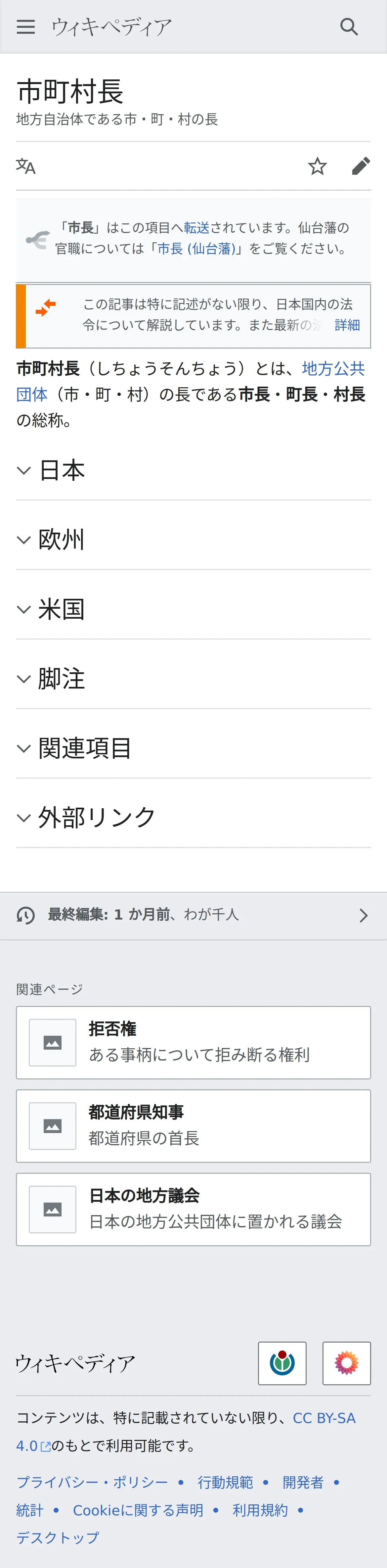
Task: Open Wikipedia search
Action: [x=349, y=27]
